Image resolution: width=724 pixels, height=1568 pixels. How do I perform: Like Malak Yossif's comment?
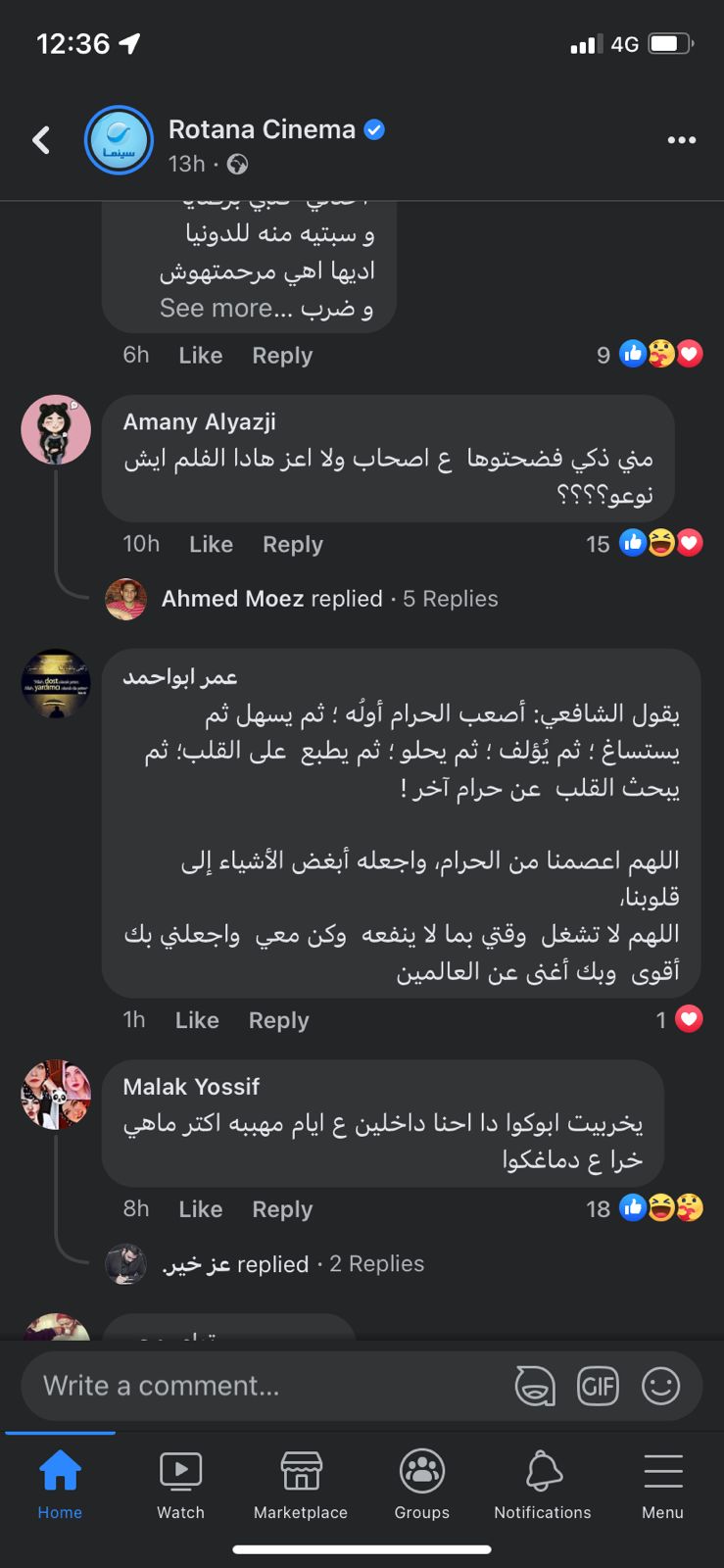tap(200, 1209)
